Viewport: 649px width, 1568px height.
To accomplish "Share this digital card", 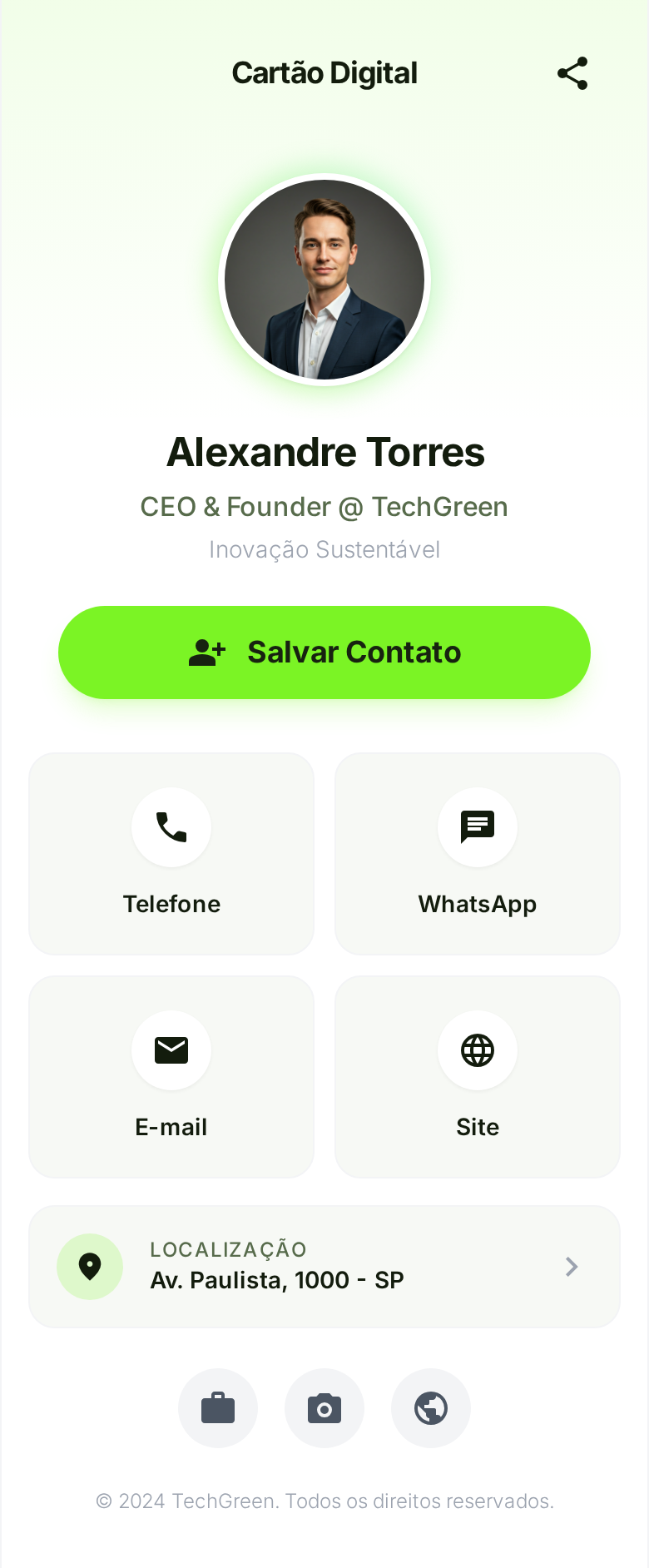I will [572, 73].
